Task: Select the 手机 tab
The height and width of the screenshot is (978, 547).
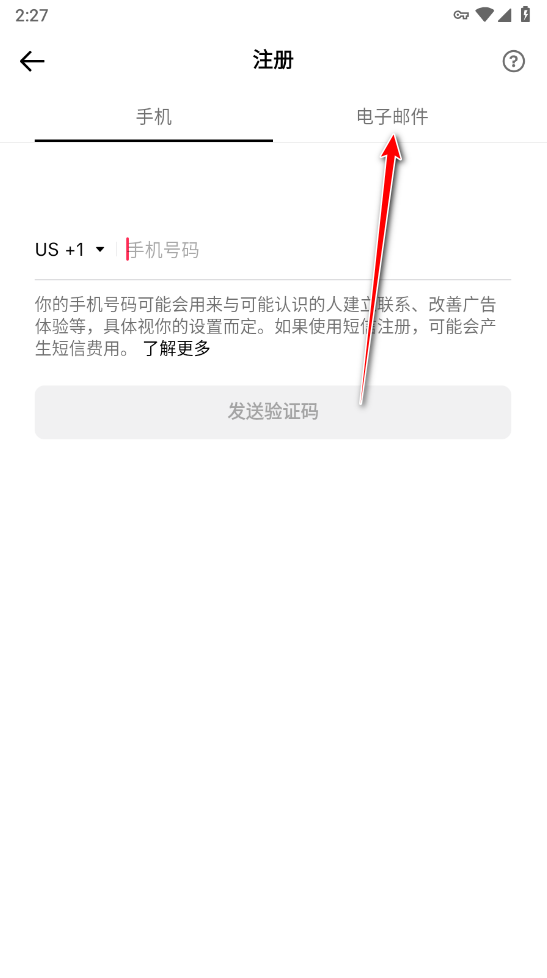Action: point(153,117)
